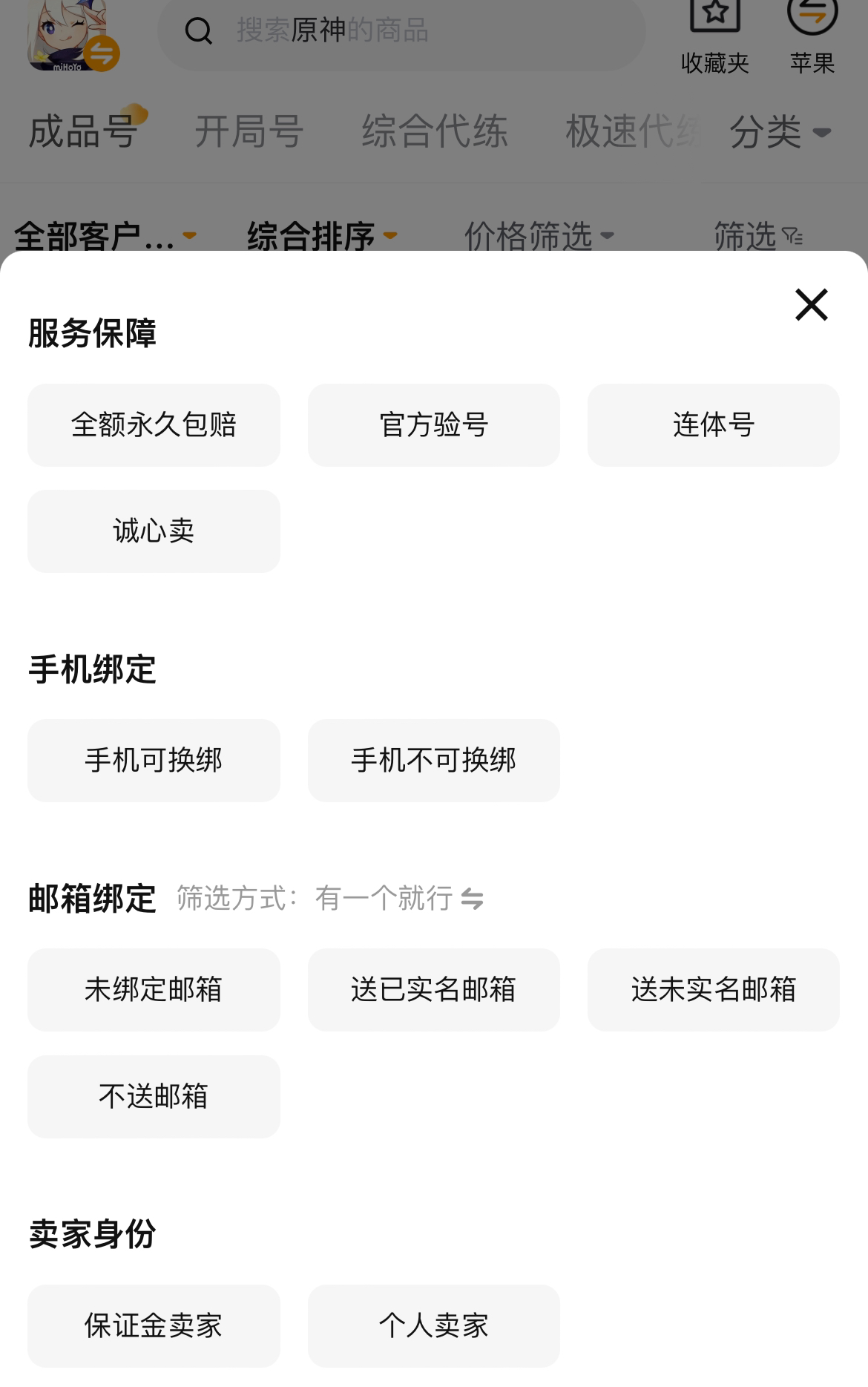
Task: Tap the 连体号 filter chip
Action: (713, 425)
